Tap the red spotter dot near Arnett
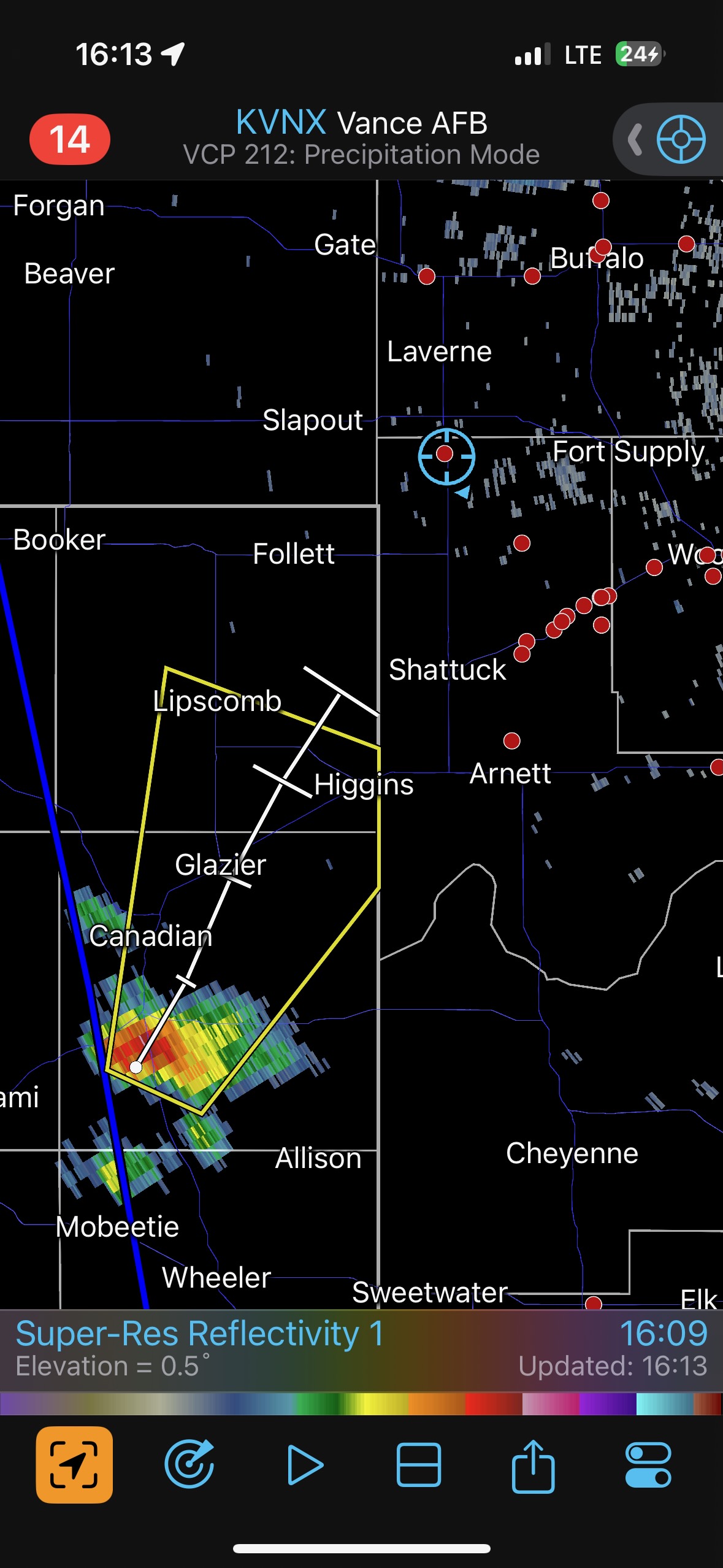 click(511, 740)
